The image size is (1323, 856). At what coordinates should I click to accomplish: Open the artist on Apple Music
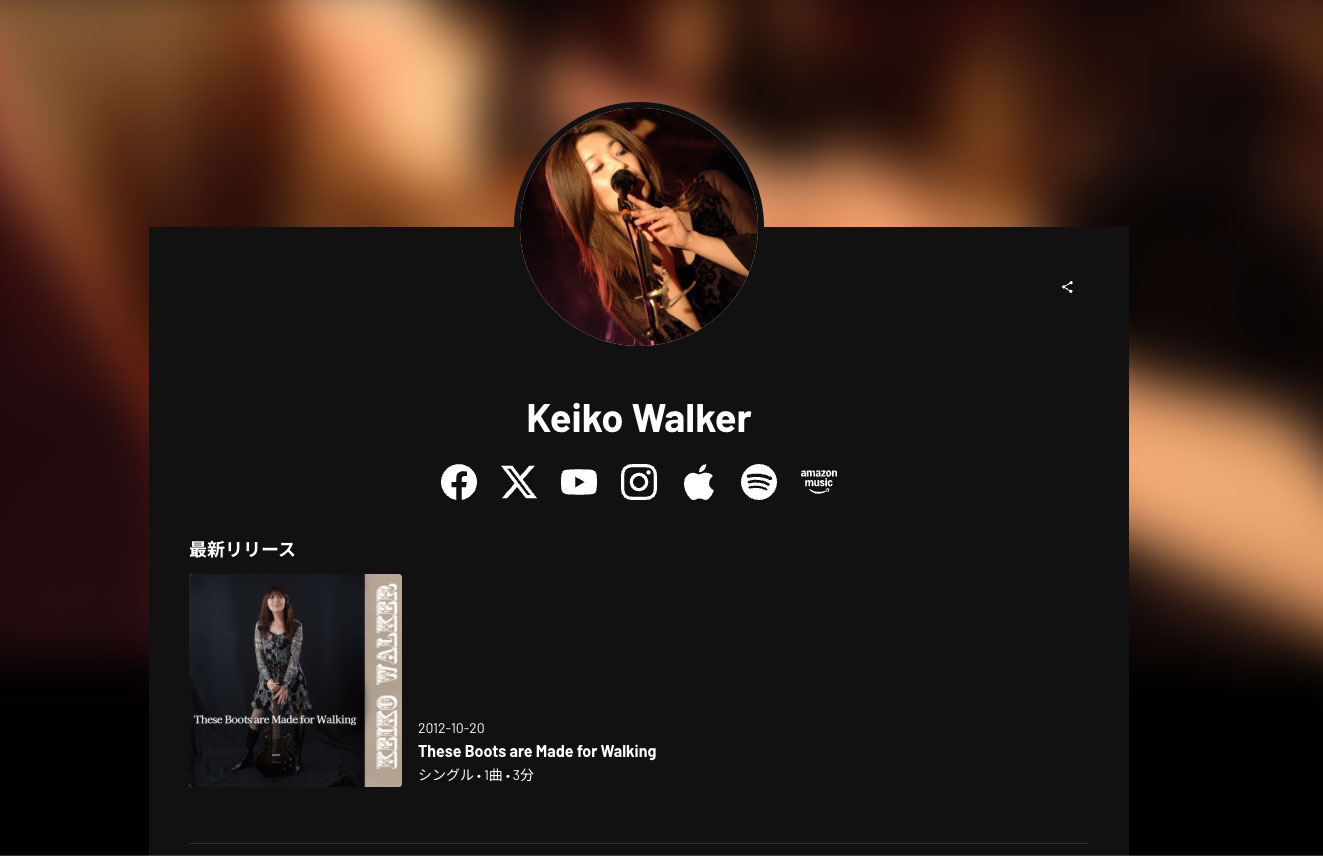point(699,482)
